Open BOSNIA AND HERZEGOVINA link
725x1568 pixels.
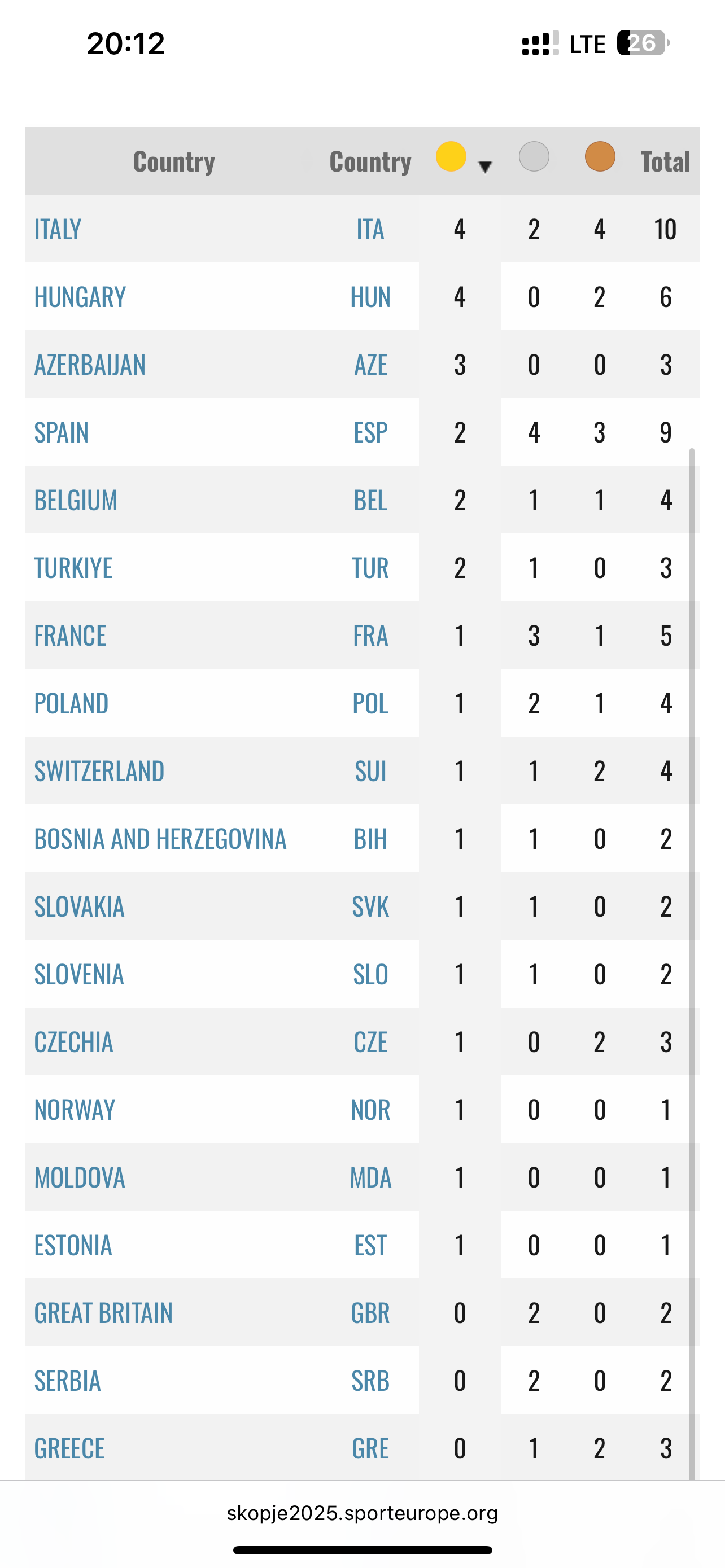point(160,839)
